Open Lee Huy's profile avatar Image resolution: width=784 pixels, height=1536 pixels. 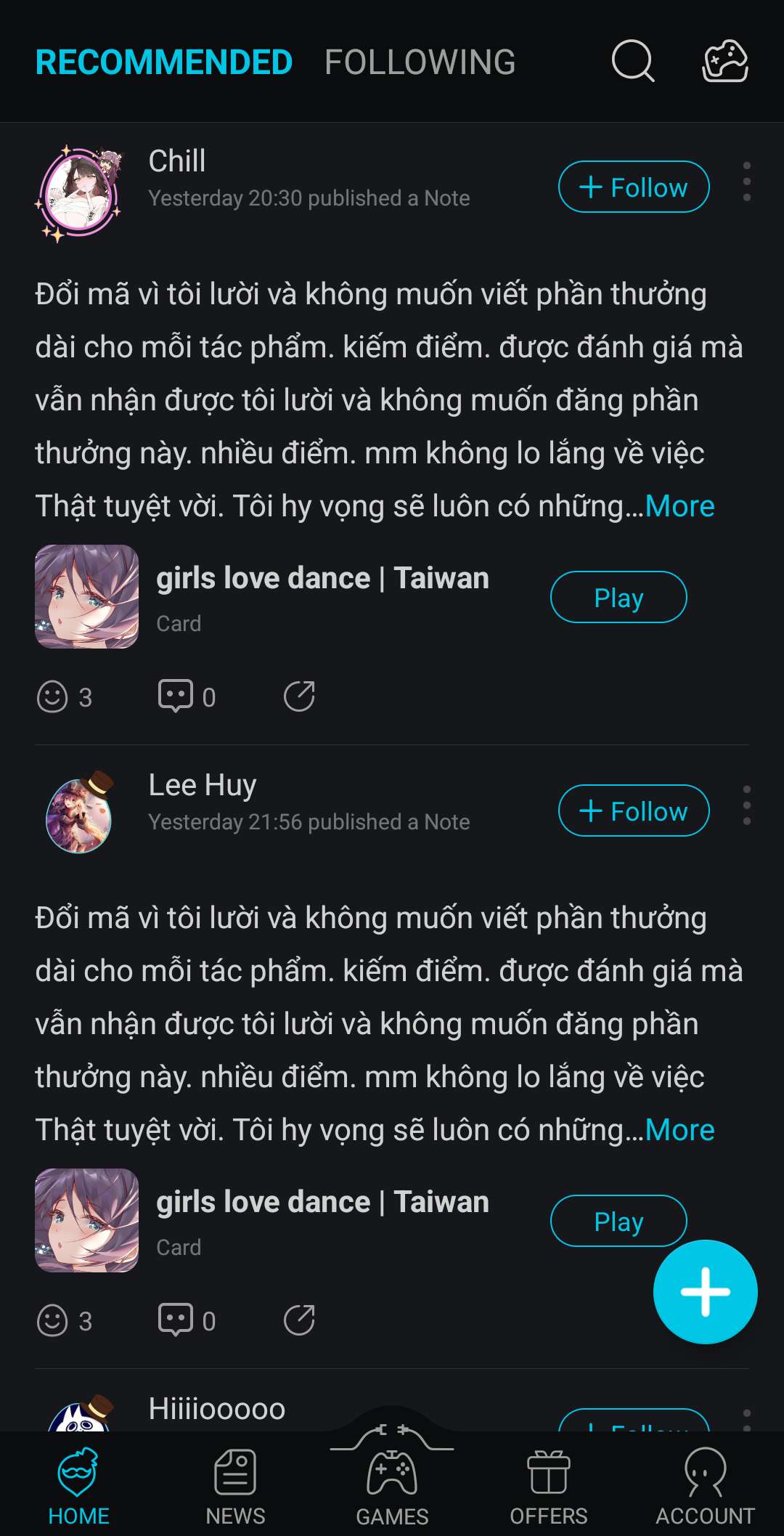pyautogui.click(x=80, y=813)
